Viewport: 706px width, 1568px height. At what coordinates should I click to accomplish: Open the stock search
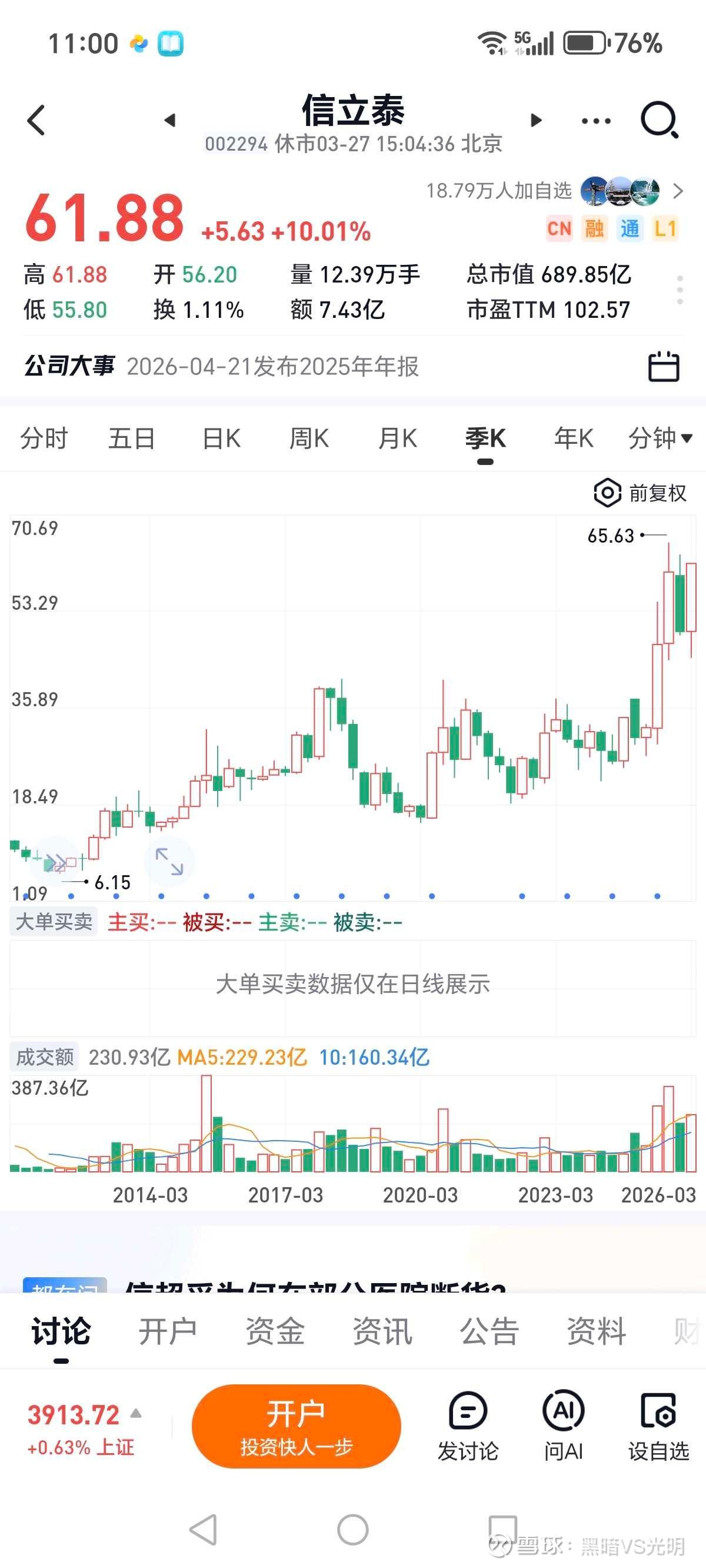point(659,120)
